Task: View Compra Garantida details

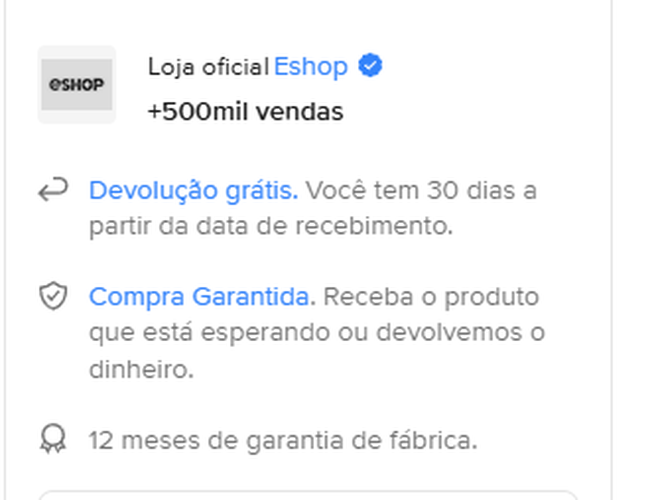Action: [x=202, y=297]
